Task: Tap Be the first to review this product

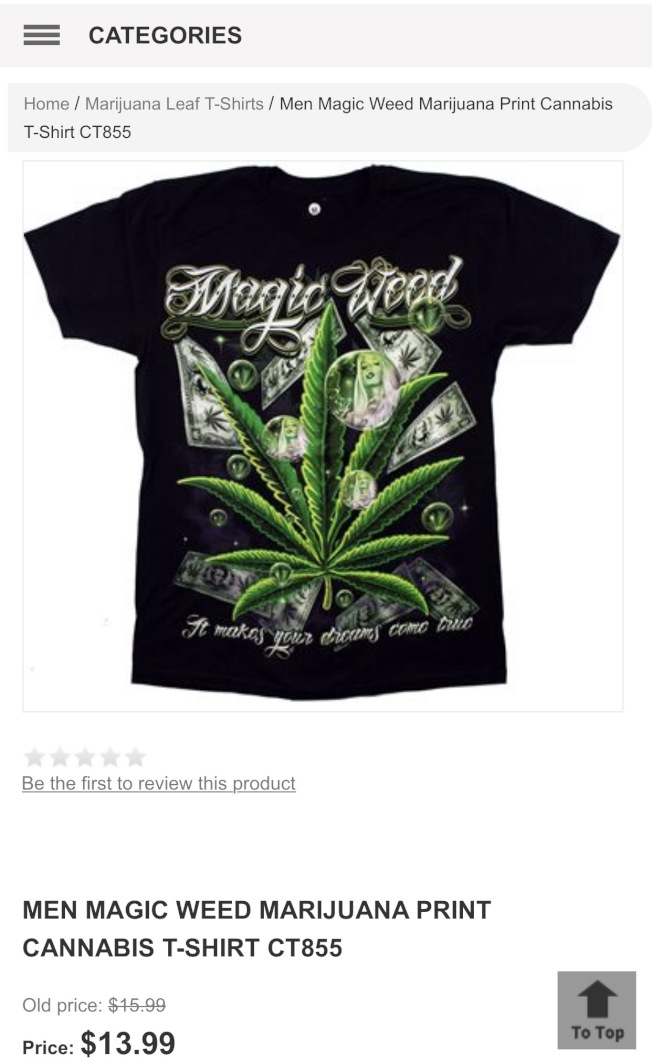Action: click(159, 784)
